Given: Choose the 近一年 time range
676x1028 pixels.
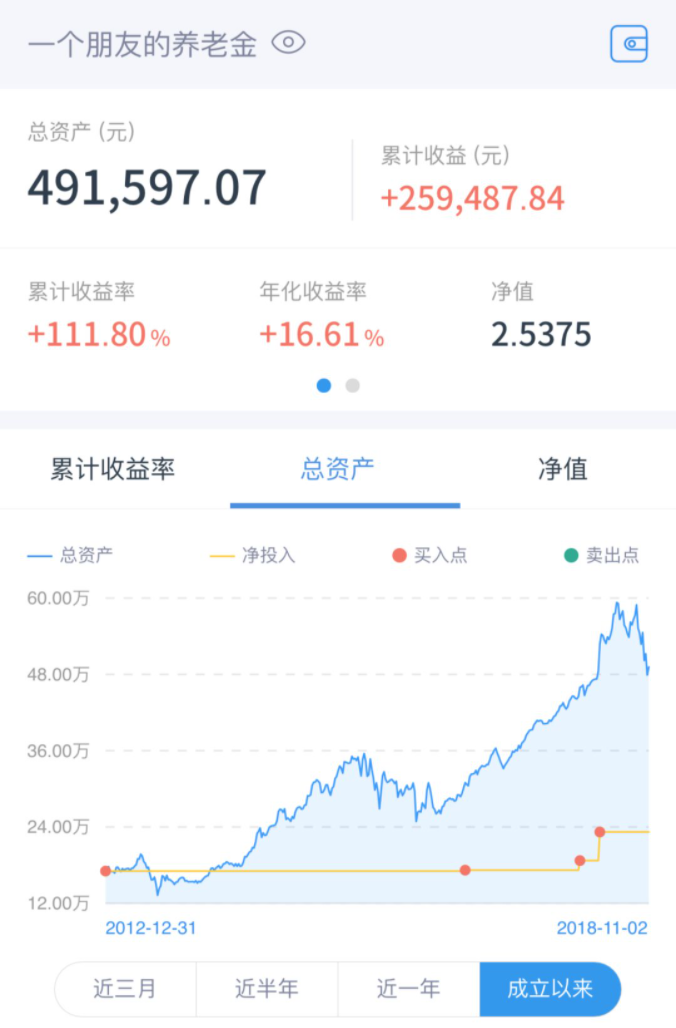Looking at the screenshot, I should tap(409, 989).
